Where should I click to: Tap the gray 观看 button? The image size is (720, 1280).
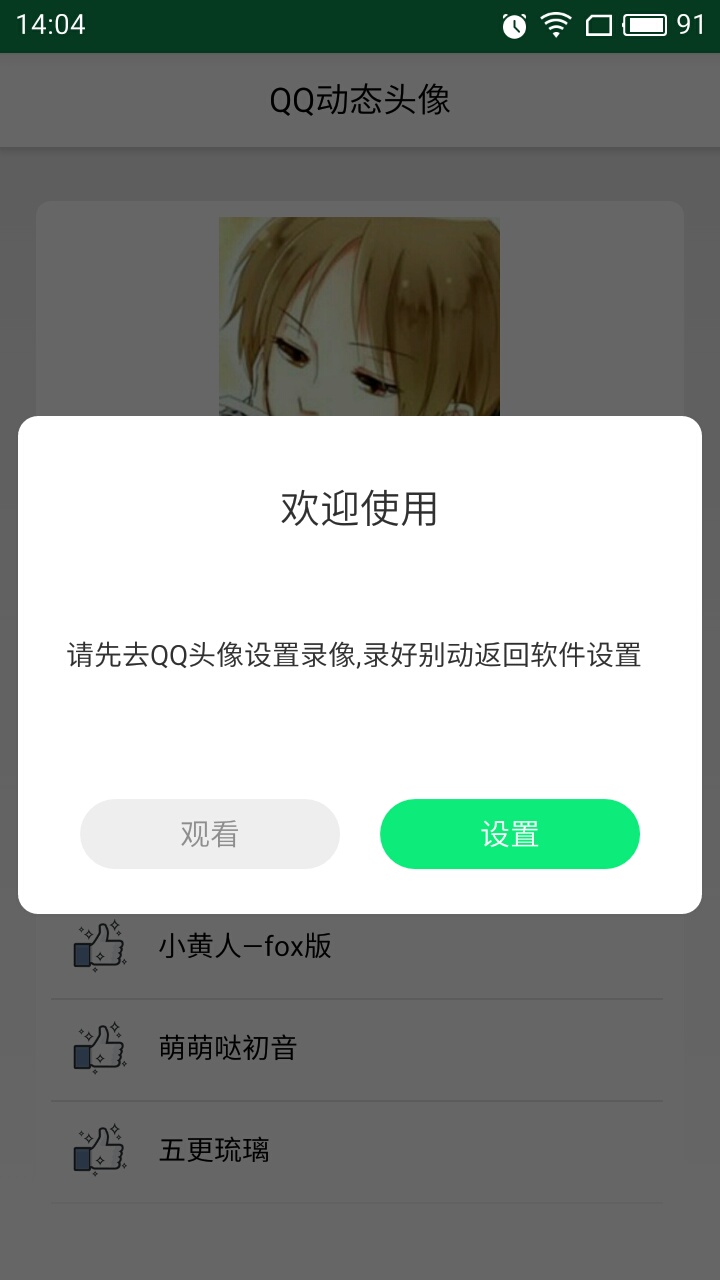(x=210, y=834)
